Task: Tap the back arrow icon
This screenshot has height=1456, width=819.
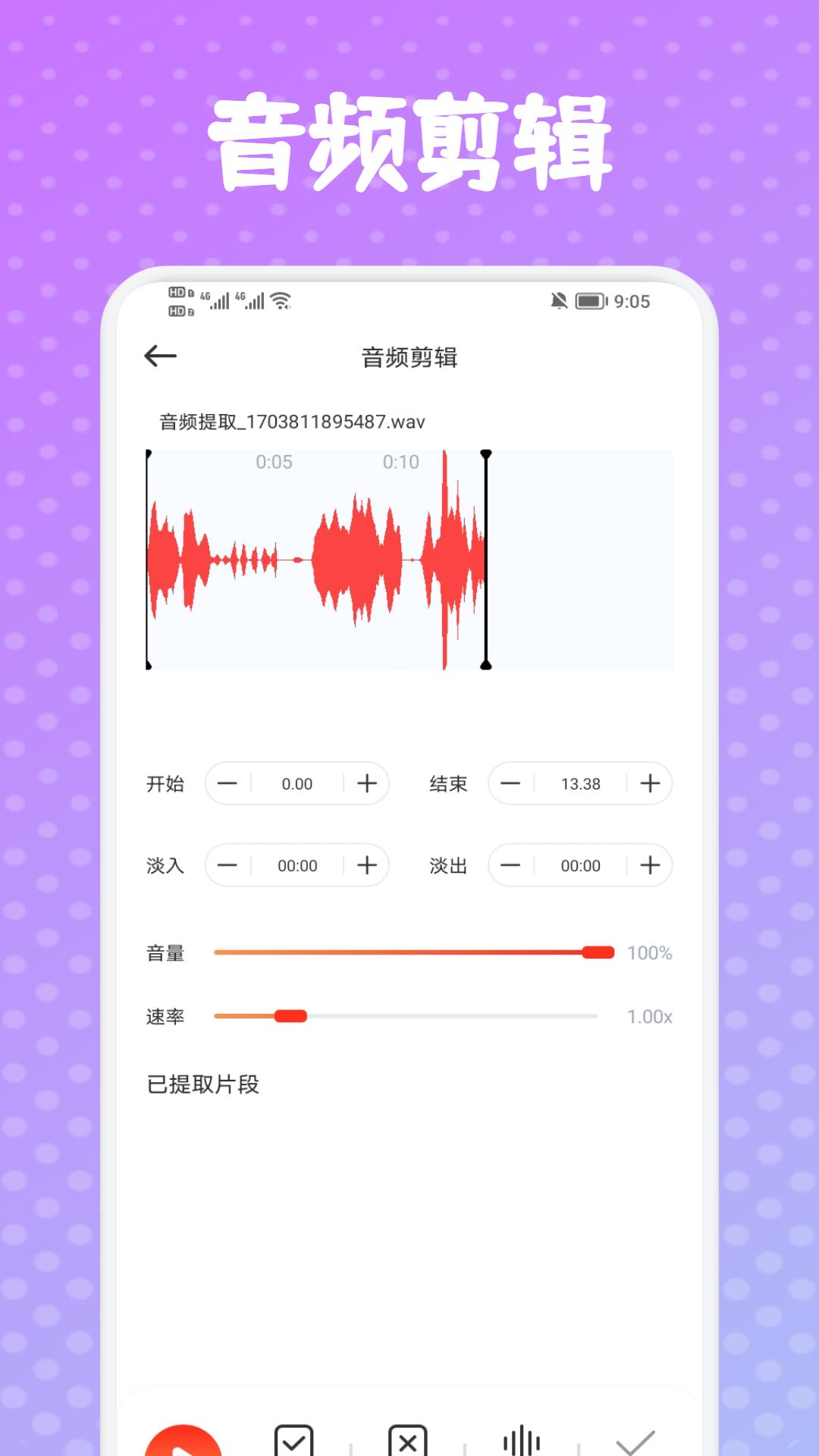Action: pyautogui.click(x=159, y=356)
